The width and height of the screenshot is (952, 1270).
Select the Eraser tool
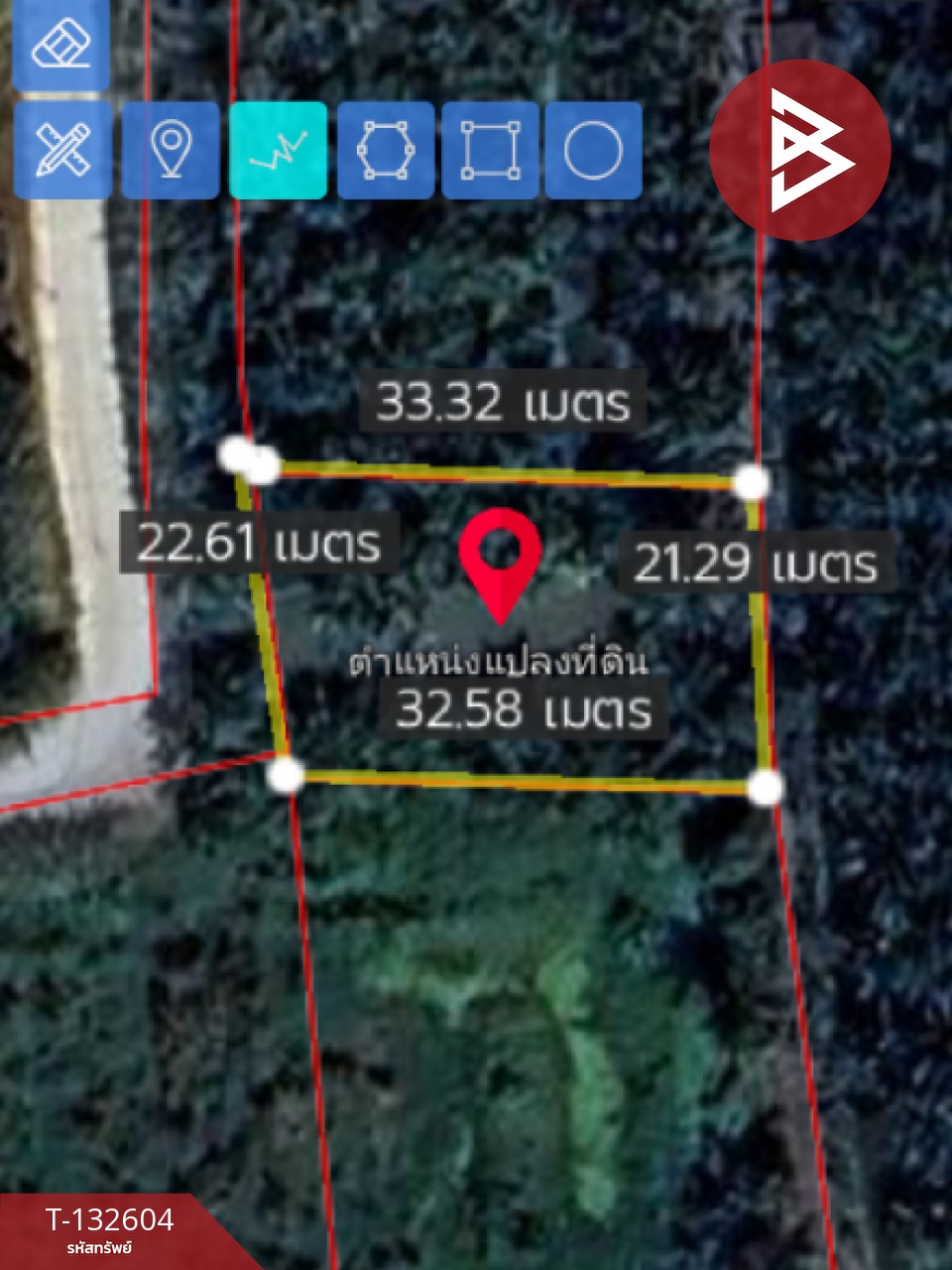tap(59, 45)
